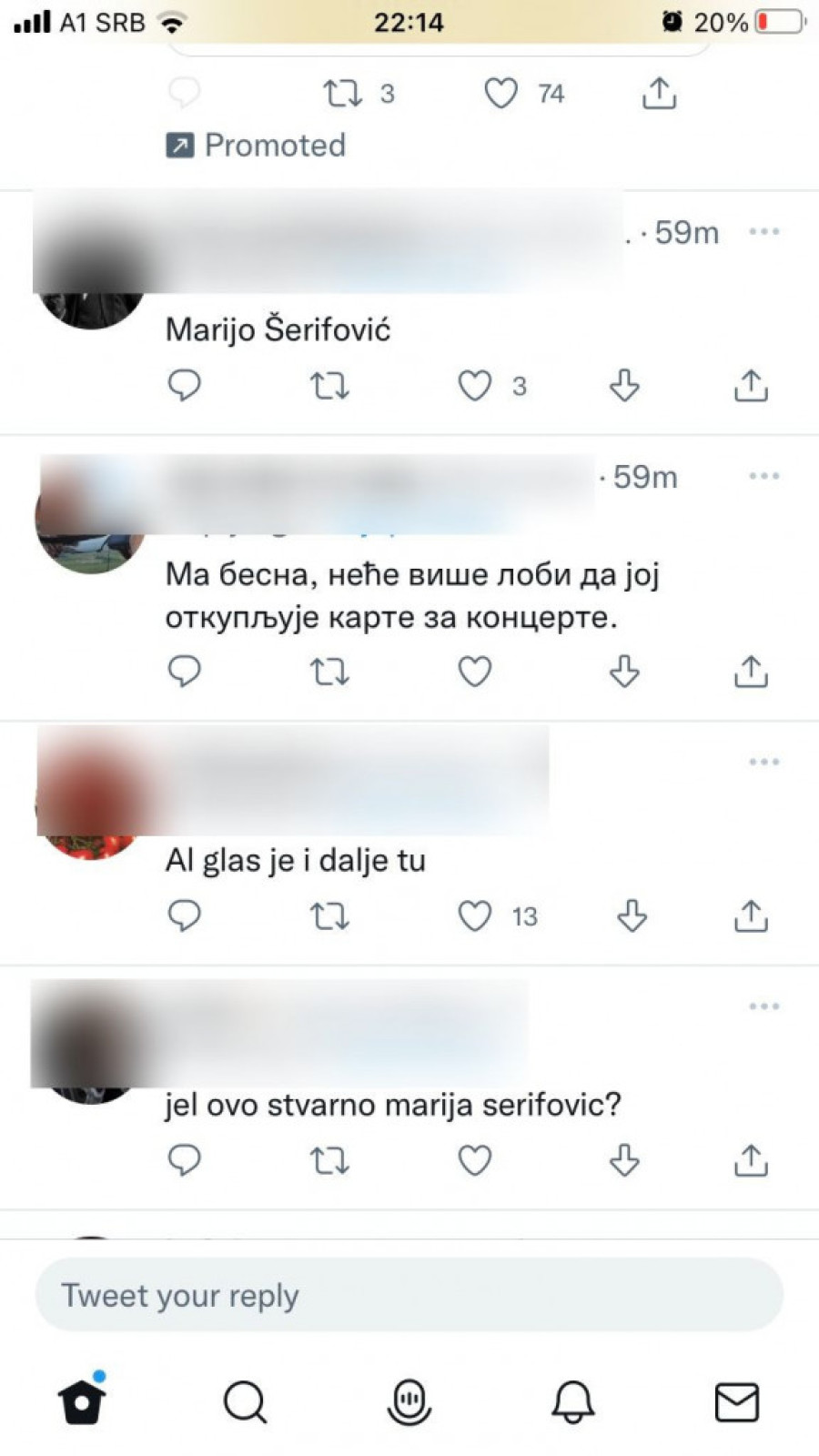Open the Messages envelope tab
The height and width of the screenshot is (1456, 819).
(x=736, y=1401)
